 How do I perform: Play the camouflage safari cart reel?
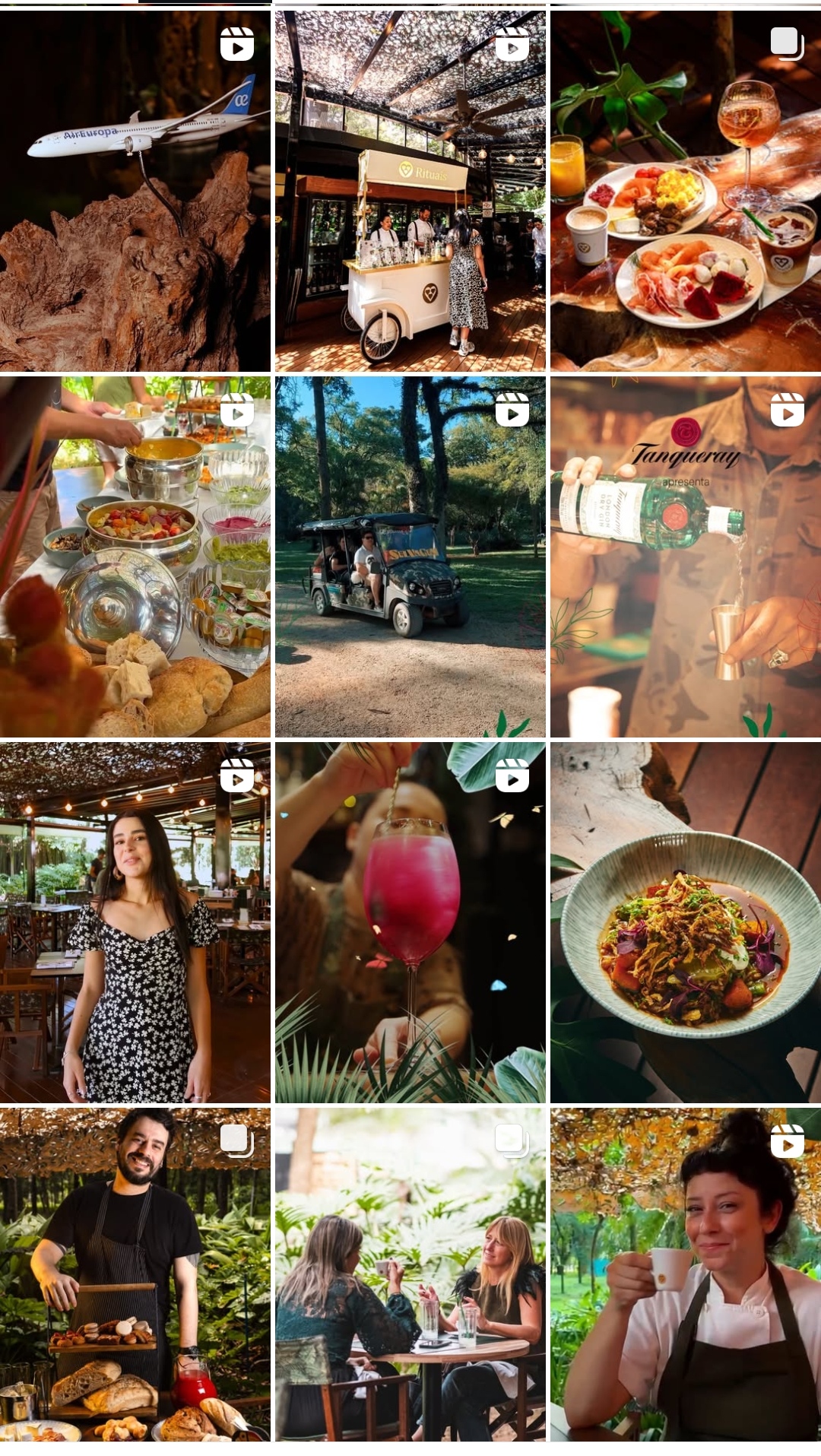pos(410,557)
